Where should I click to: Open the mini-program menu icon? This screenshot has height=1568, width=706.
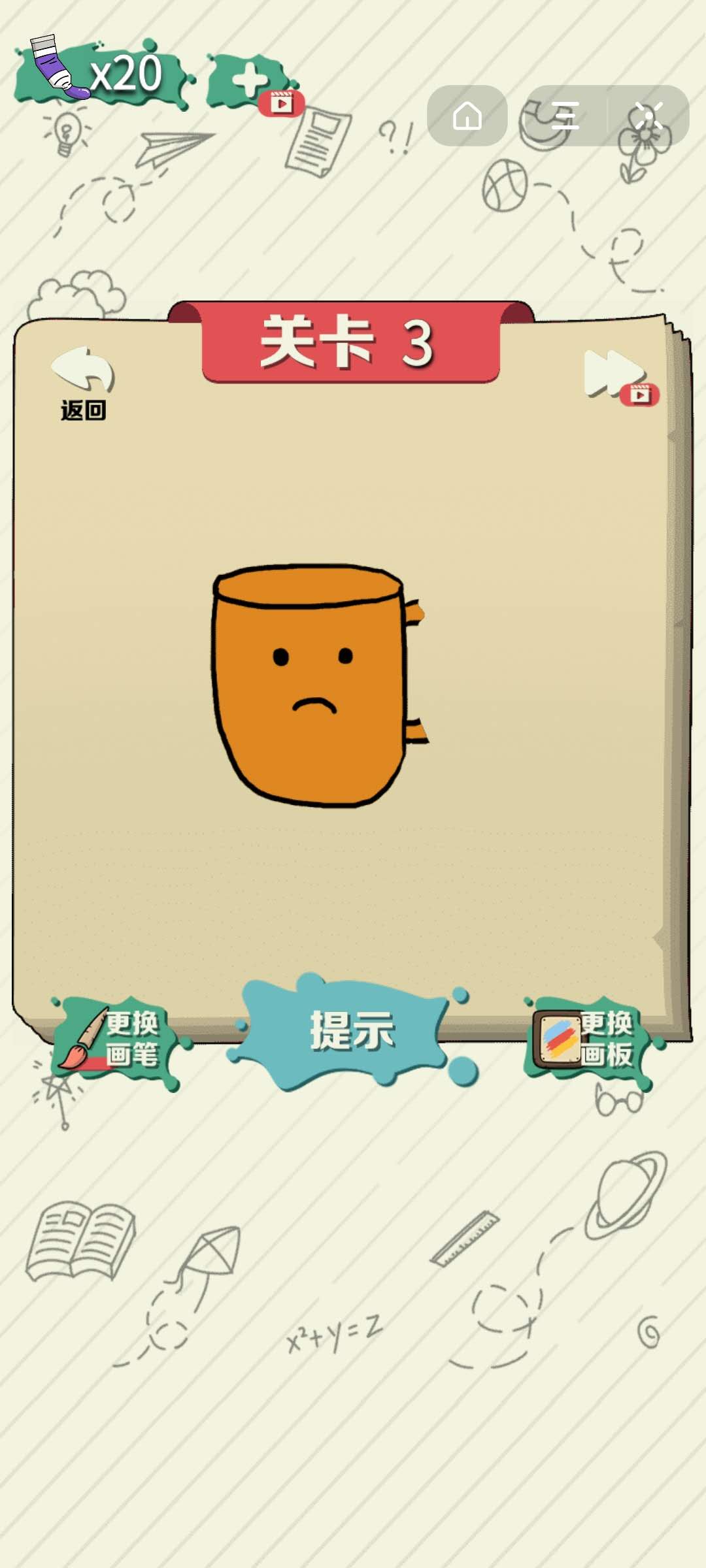565,116
